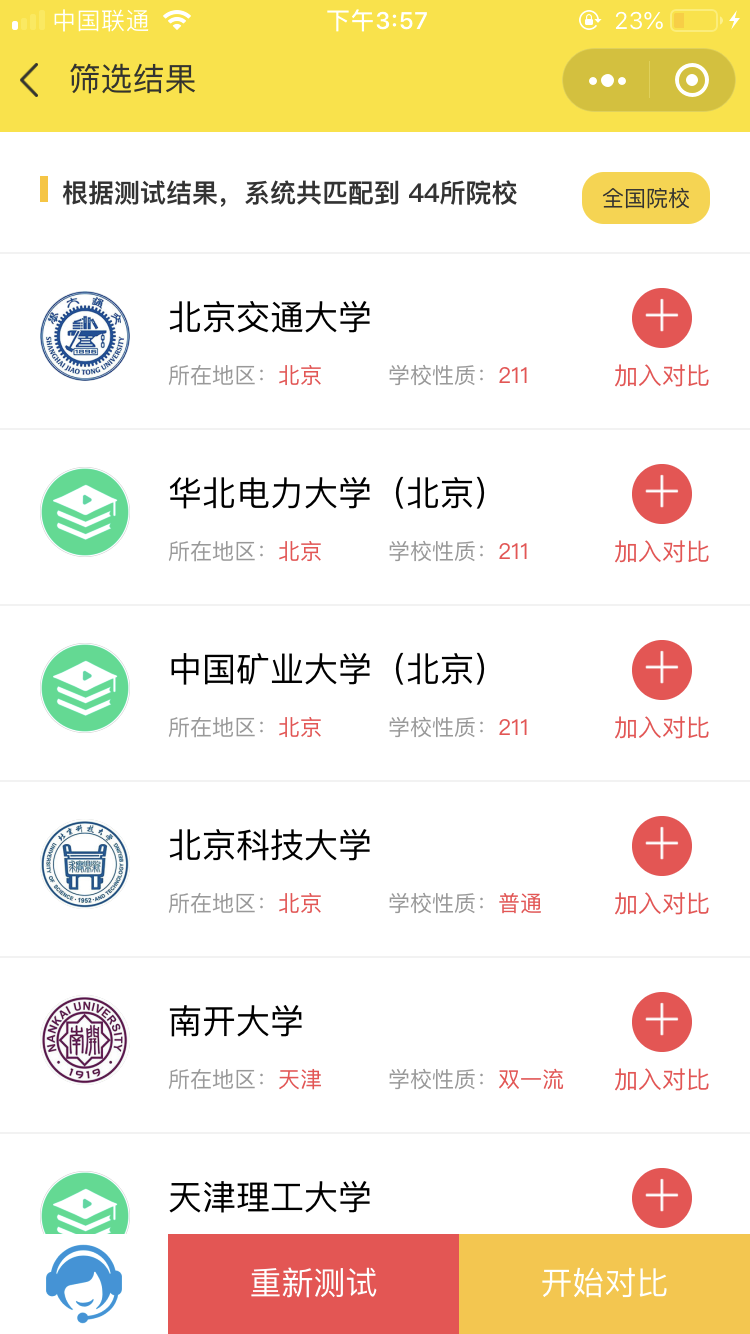Tap 重新测试 to retake the test
The width and height of the screenshot is (750, 1334).
[x=313, y=1283]
